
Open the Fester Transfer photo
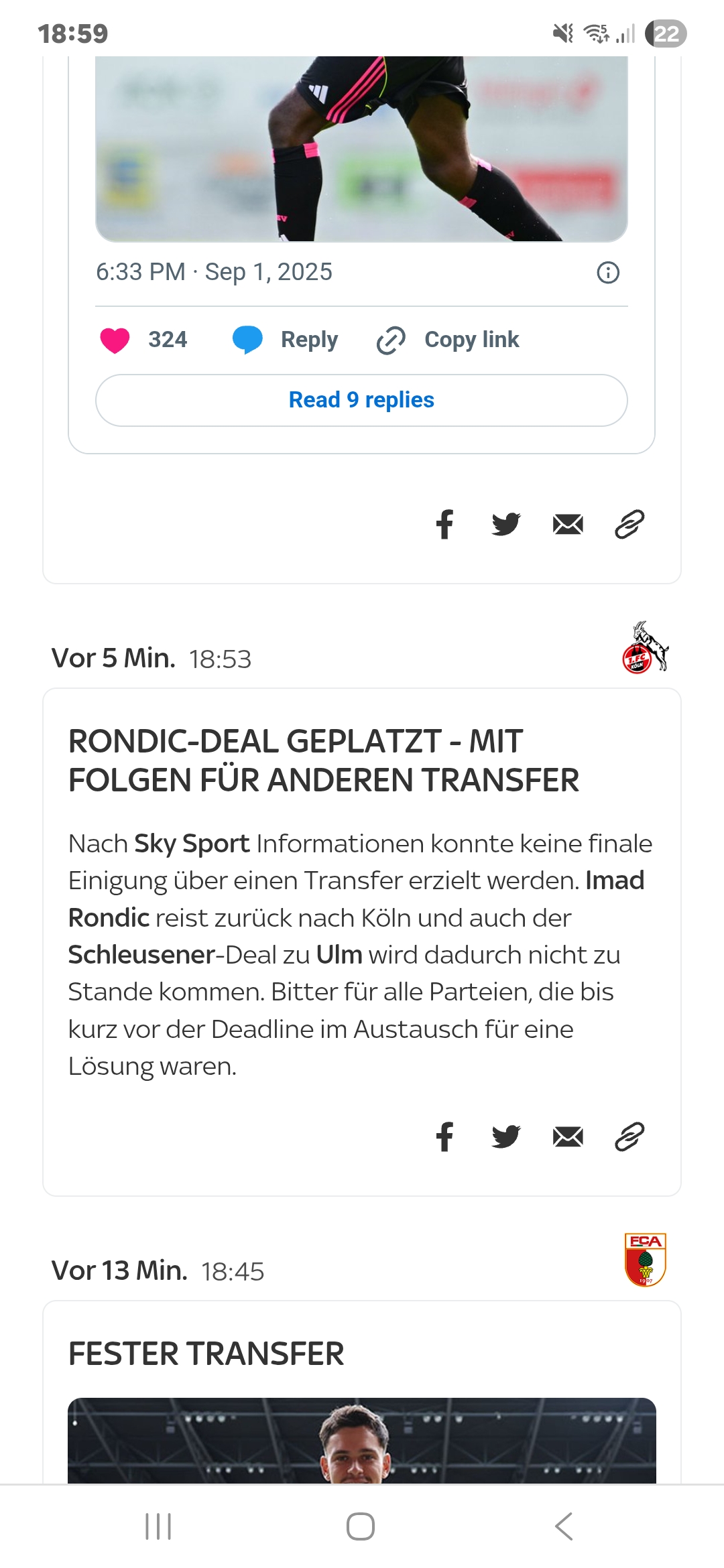point(362,1440)
